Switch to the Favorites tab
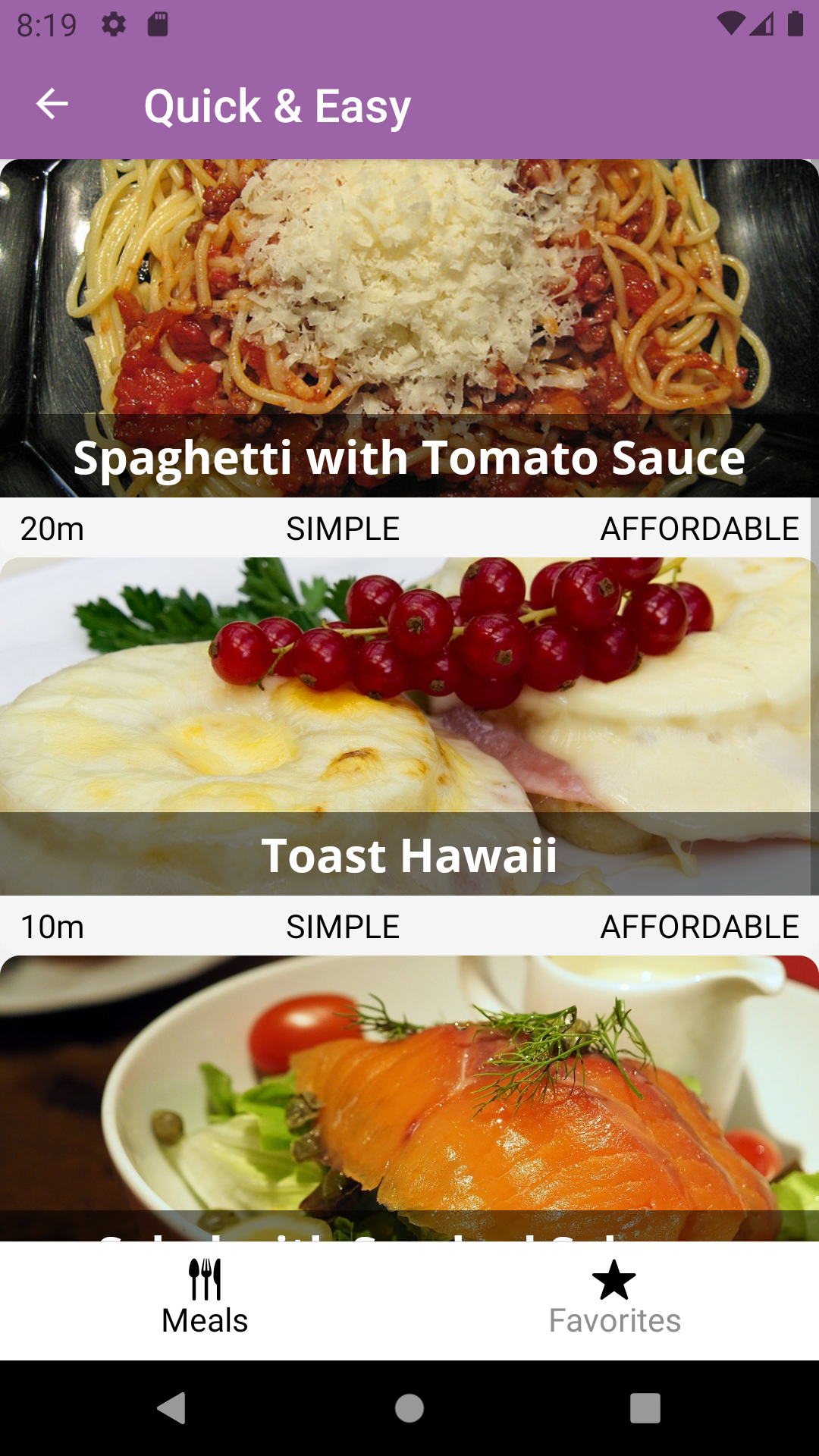819x1456 pixels. click(x=614, y=1300)
